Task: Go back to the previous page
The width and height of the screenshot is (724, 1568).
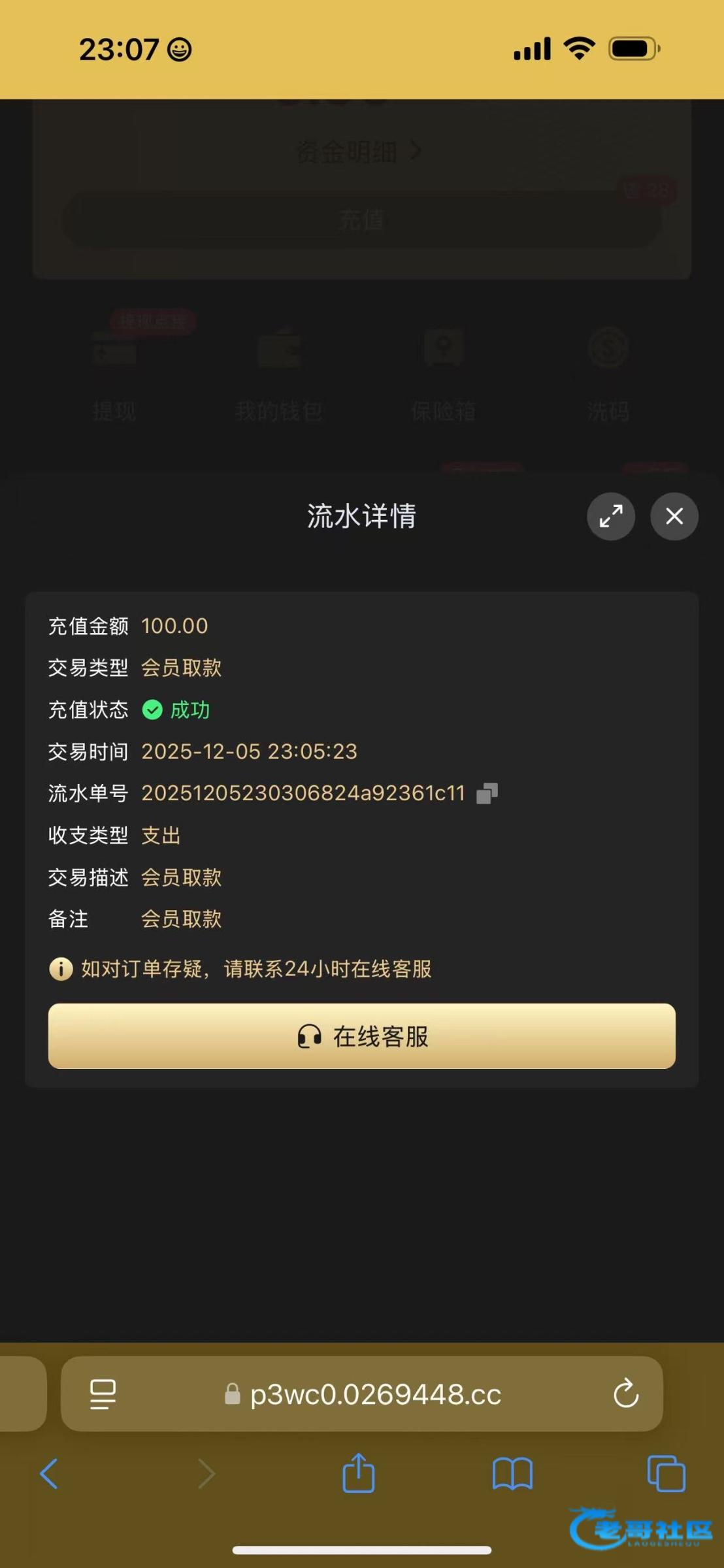Action: coord(49,1474)
